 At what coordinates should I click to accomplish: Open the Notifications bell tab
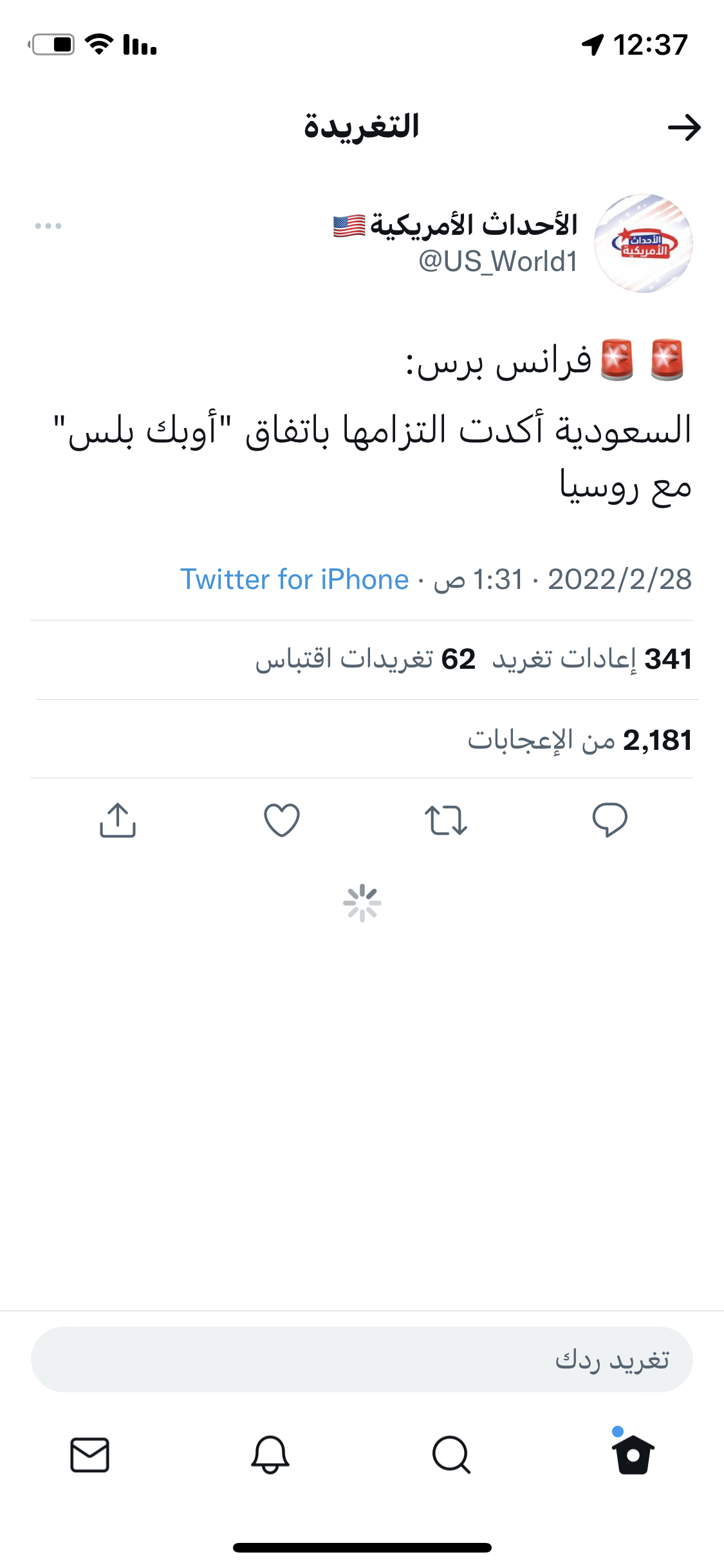point(270,1455)
